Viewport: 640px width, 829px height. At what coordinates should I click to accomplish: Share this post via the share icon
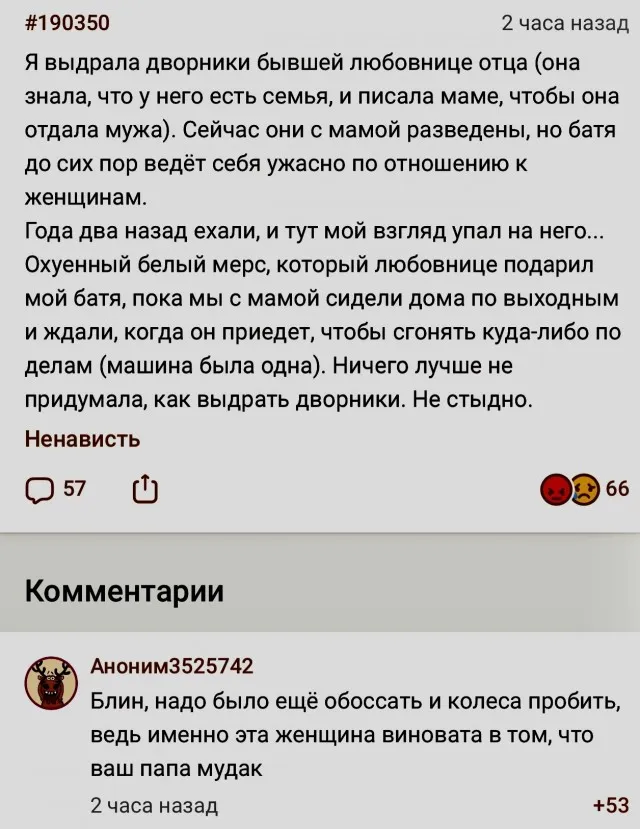point(144,489)
